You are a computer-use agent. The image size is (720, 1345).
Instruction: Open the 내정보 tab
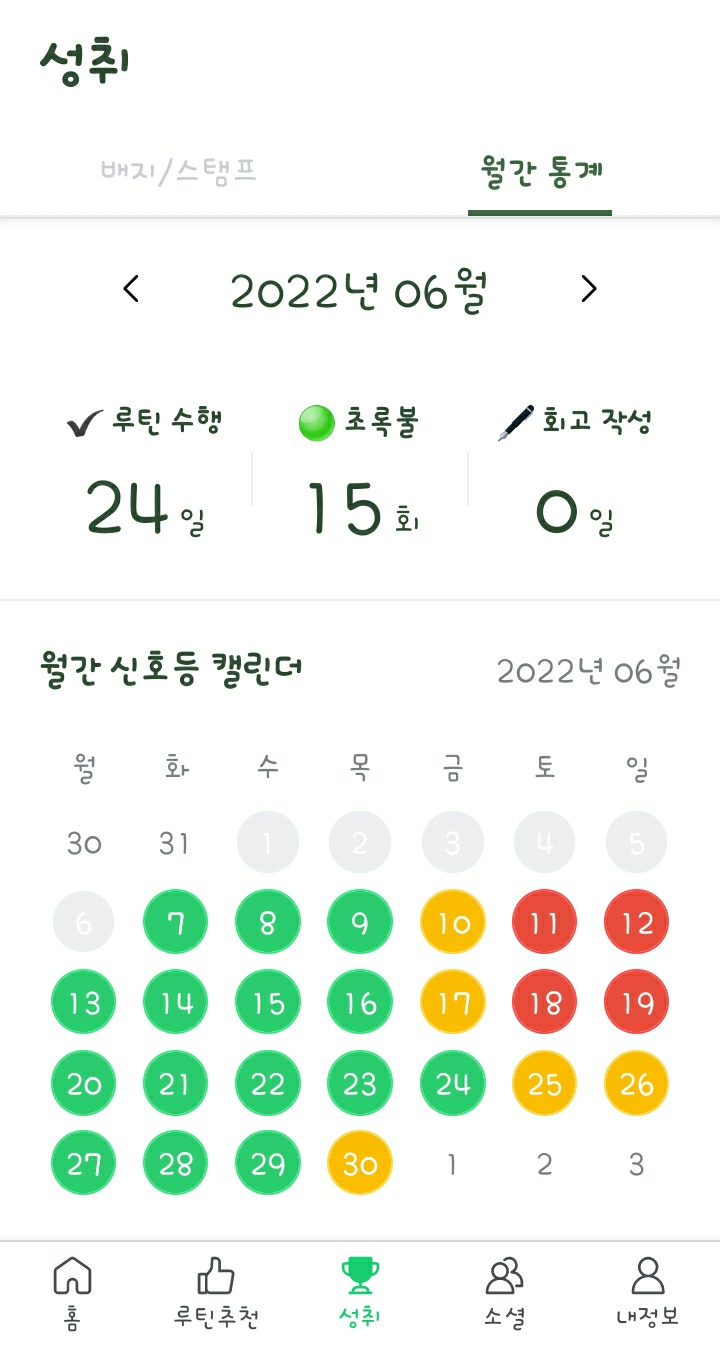click(648, 1293)
